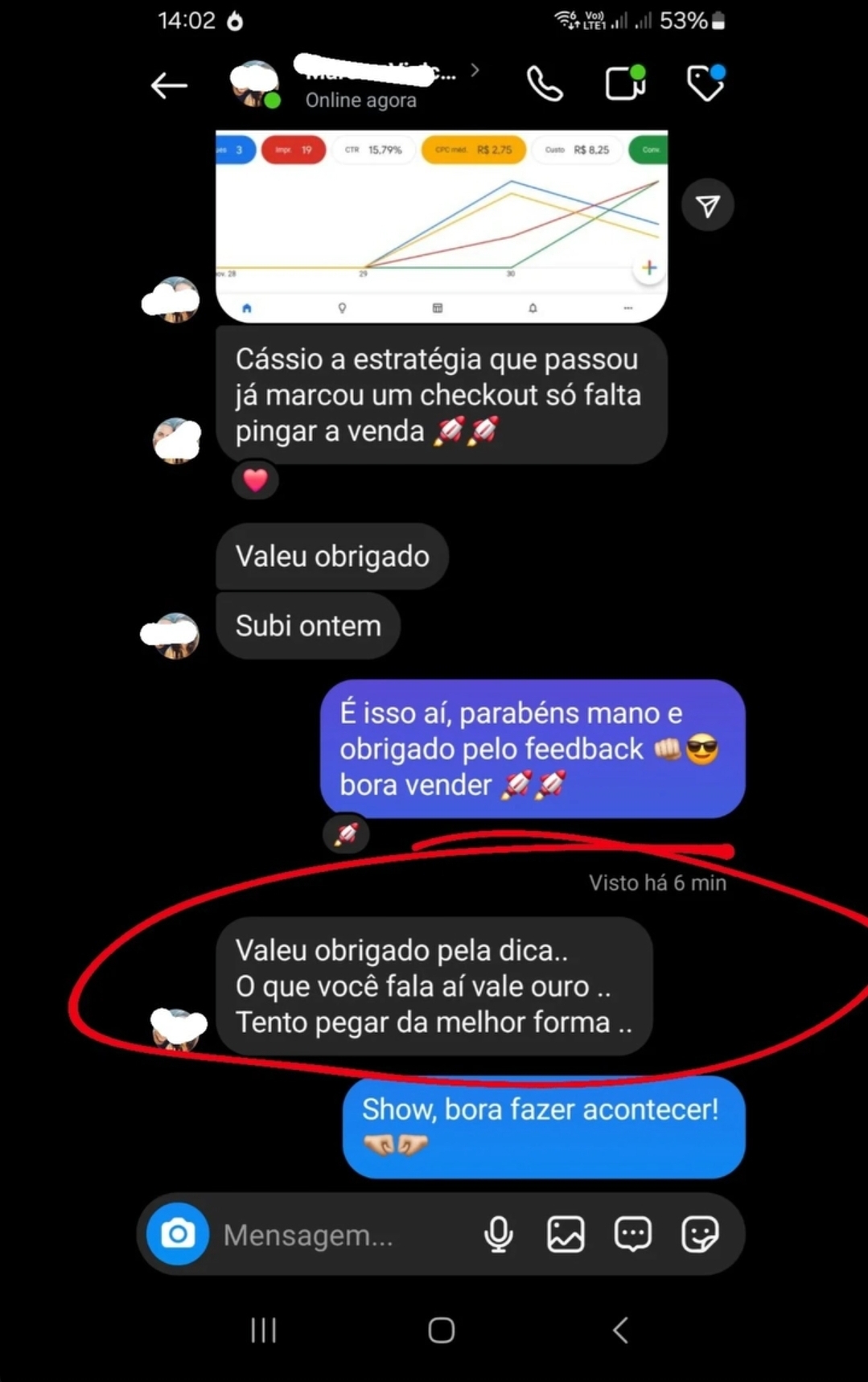868x1382 pixels.
Task: View the rocket reaction on the parabéns message
Action: [x=346, y=834]
